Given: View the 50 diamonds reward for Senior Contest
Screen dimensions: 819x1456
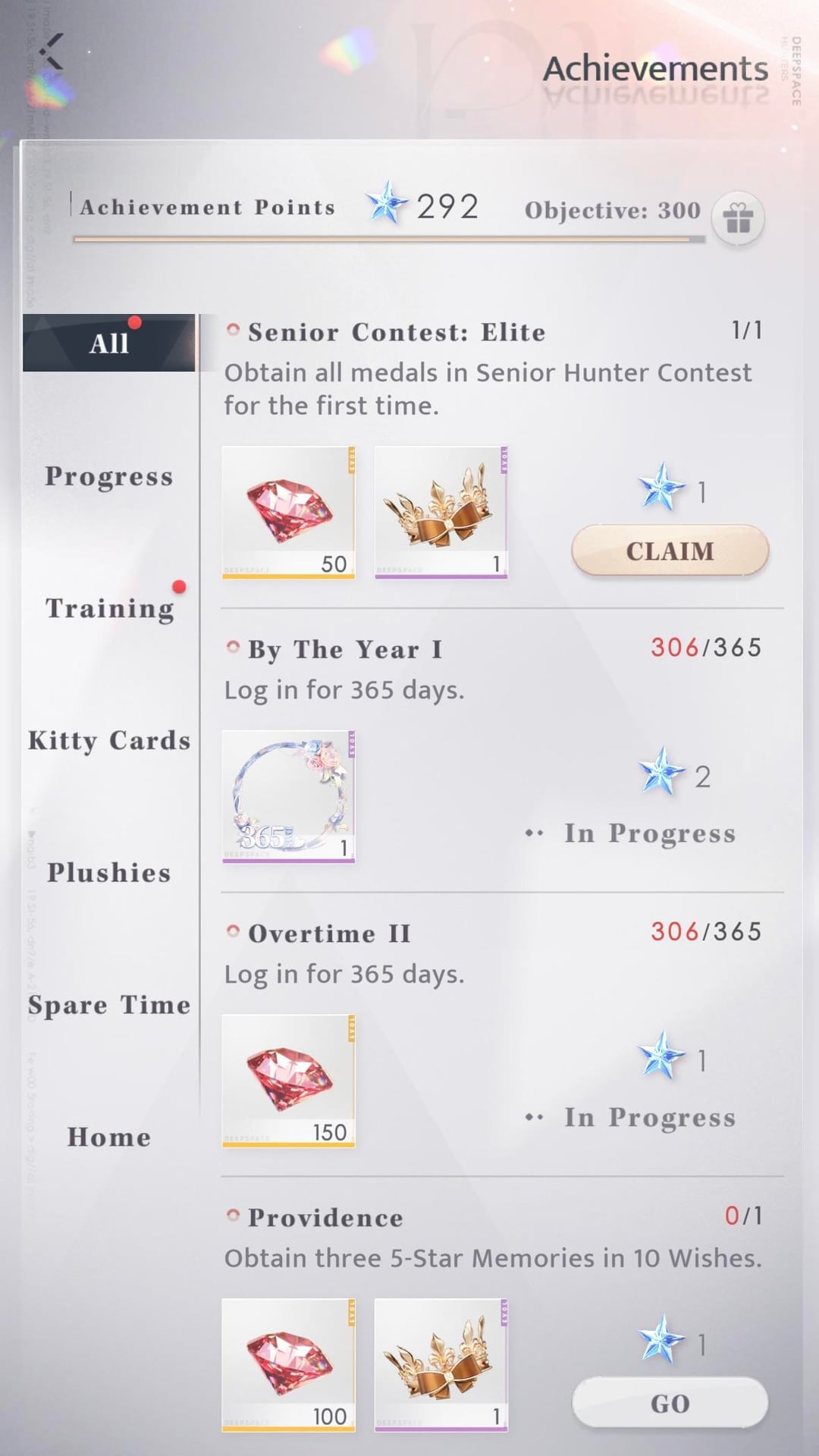Looking at the screenshot, I should (x=288, y=513).
